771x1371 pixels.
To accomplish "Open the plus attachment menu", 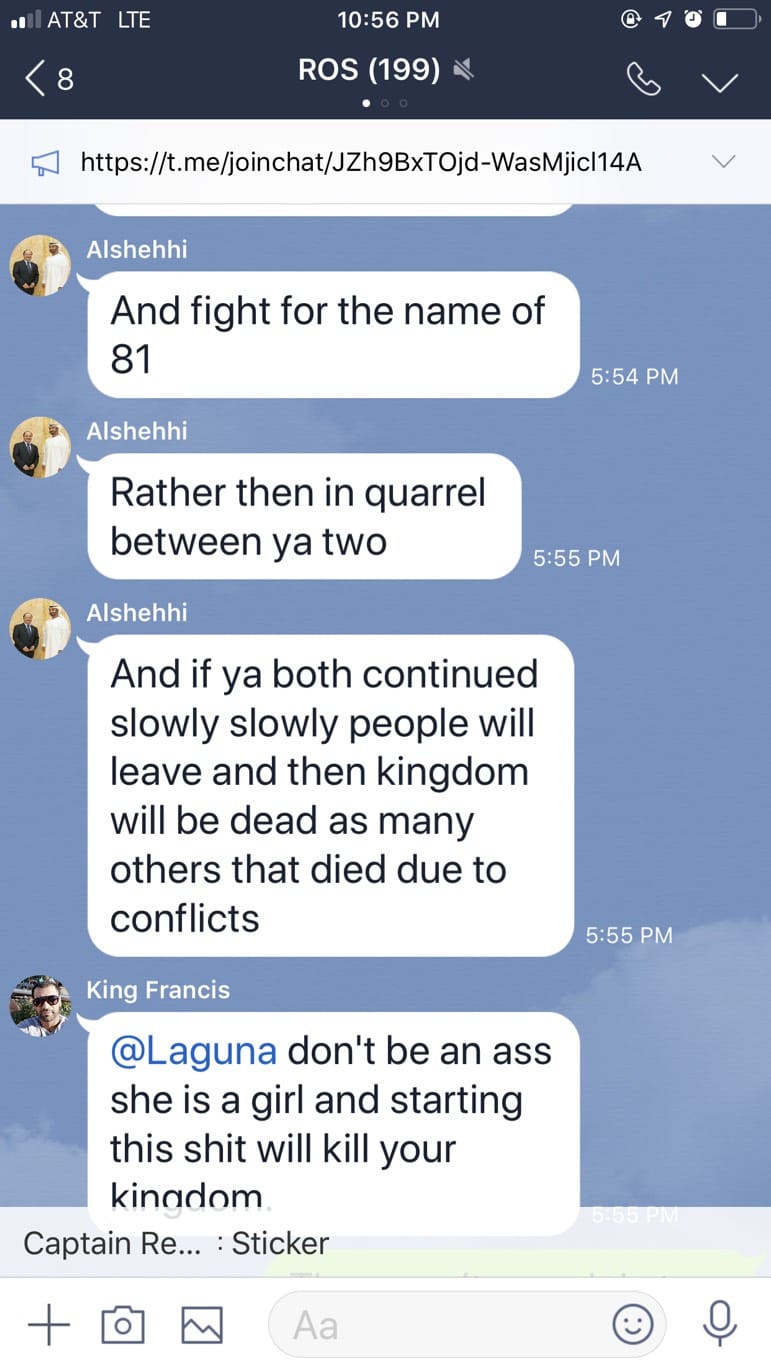I will click(48, 1325).
